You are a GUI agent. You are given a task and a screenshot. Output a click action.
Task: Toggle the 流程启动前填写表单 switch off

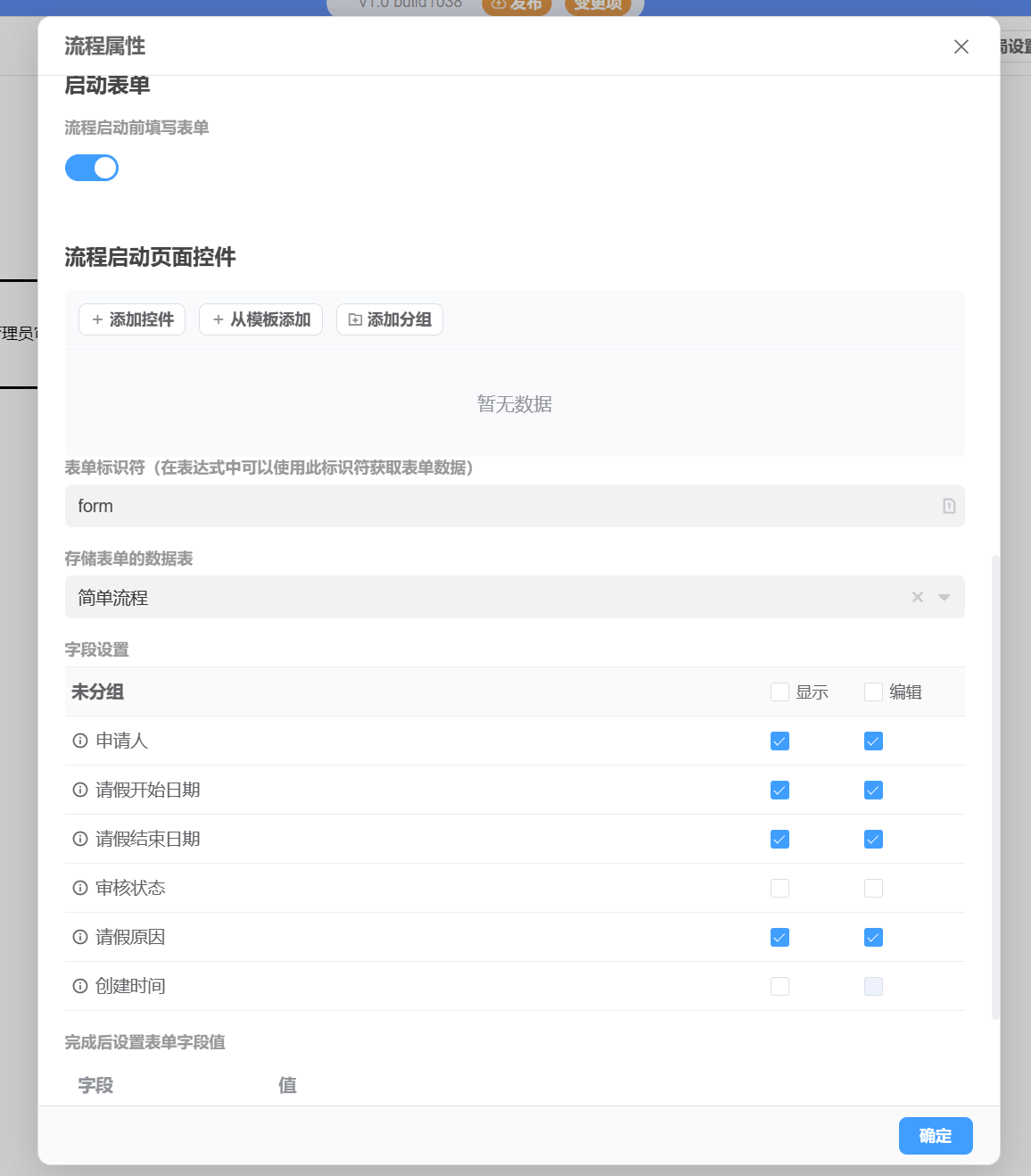92,168
